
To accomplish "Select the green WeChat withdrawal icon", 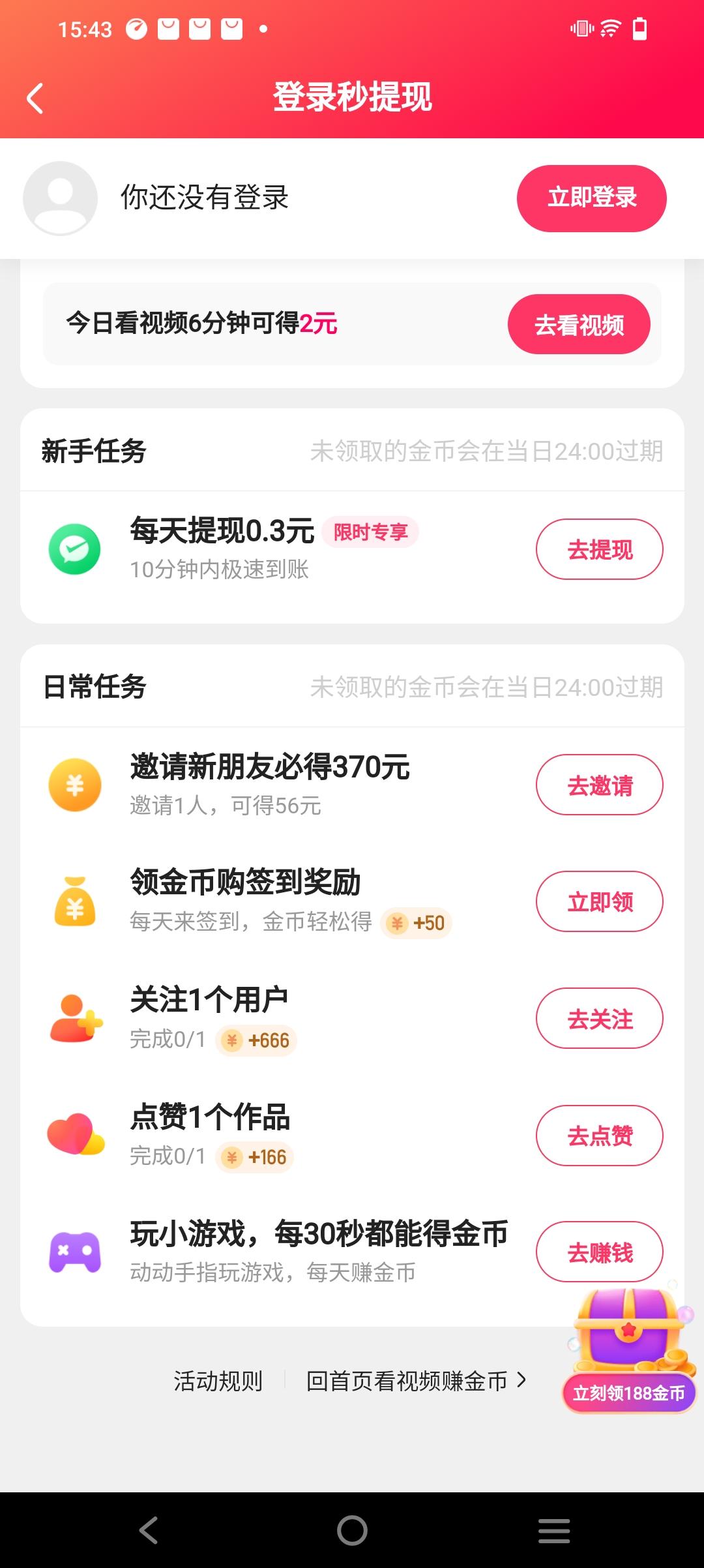I will click(x=74, y=549).
